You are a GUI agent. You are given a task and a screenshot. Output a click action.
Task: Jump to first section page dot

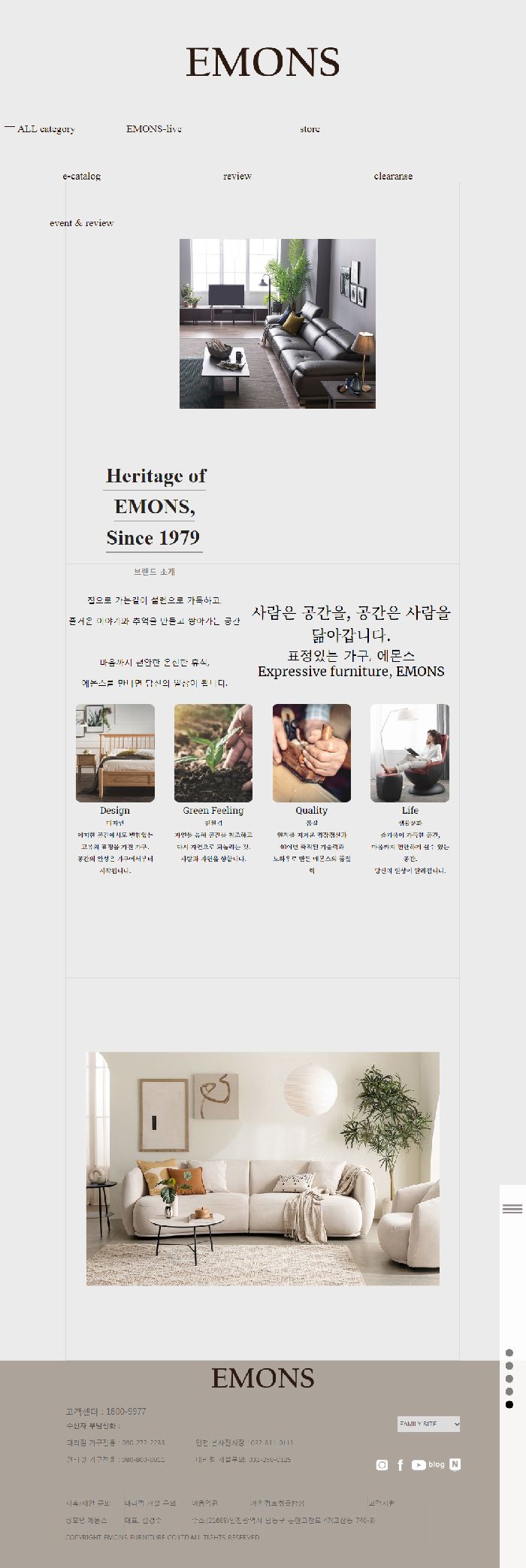click(509, 1353)
